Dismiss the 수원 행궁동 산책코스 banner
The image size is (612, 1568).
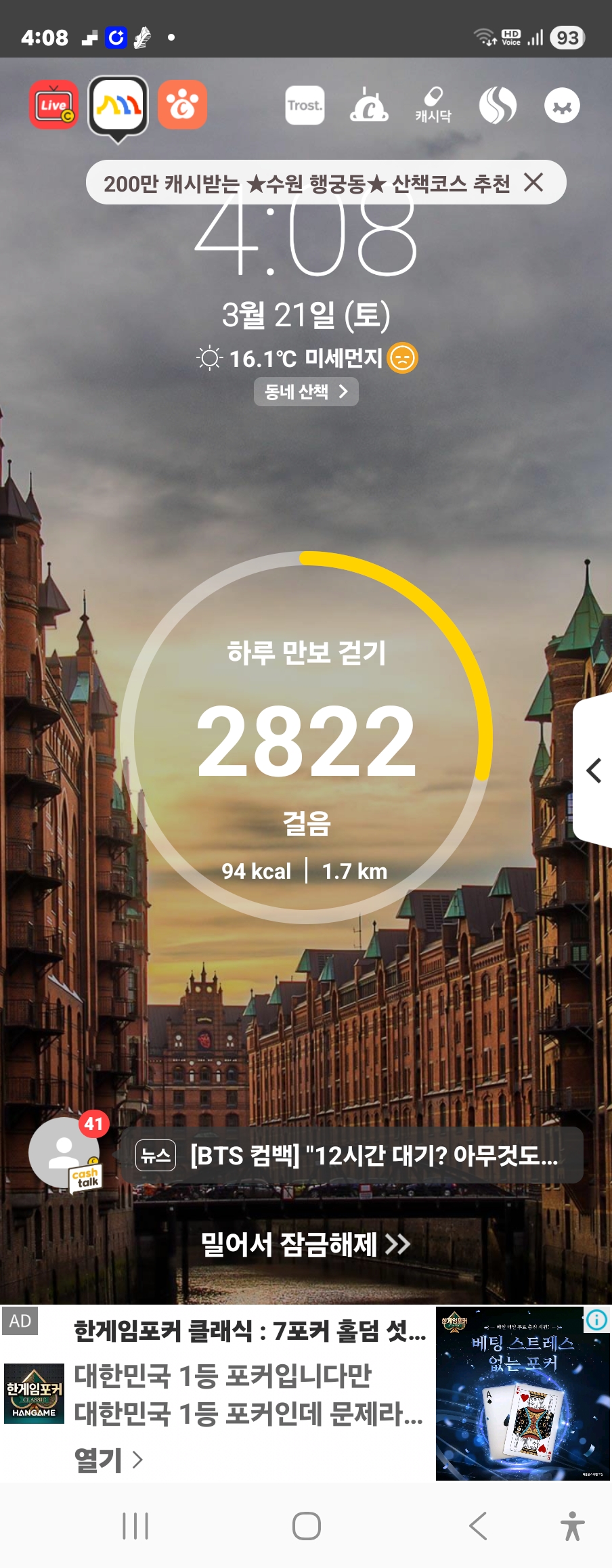click(533, 182)
